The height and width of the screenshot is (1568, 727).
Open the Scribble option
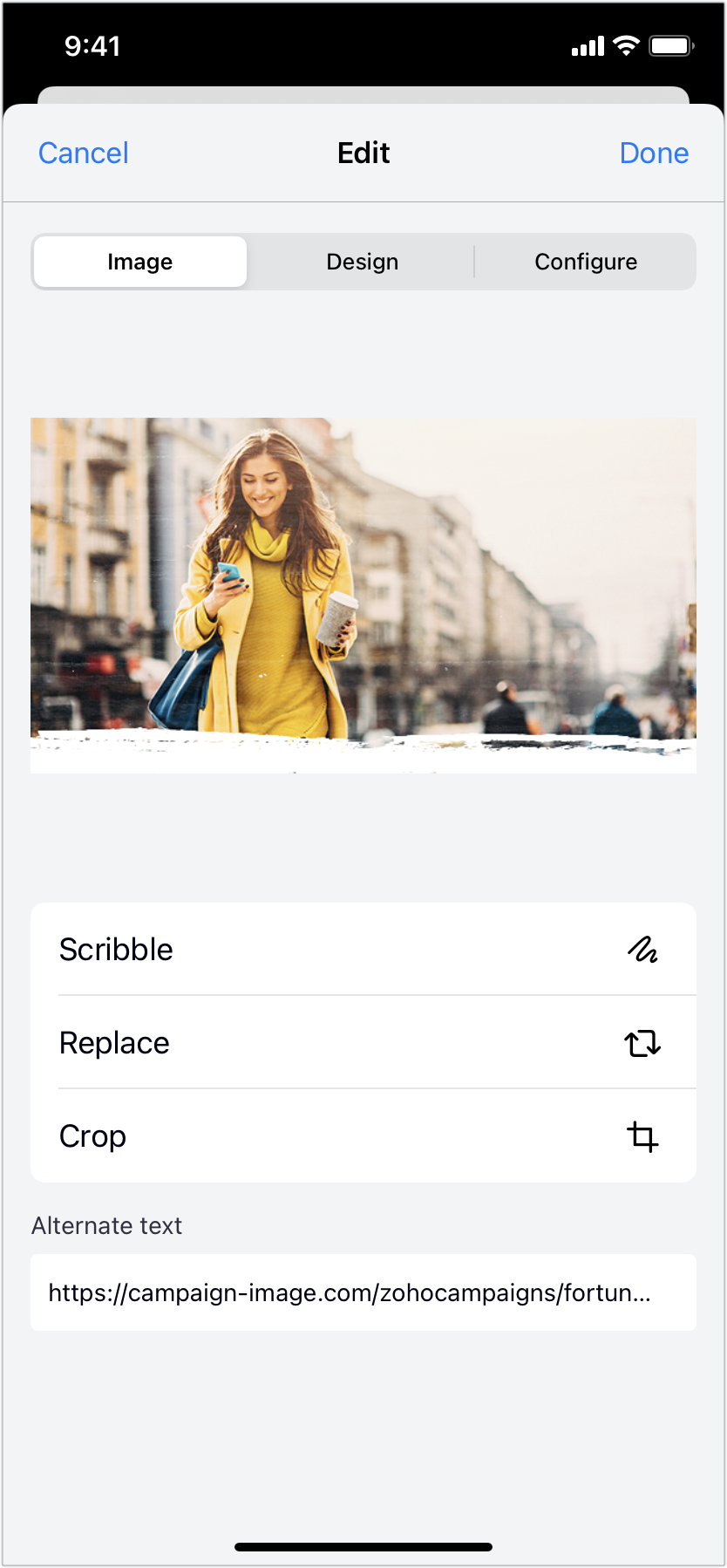[x=363, y=950]
